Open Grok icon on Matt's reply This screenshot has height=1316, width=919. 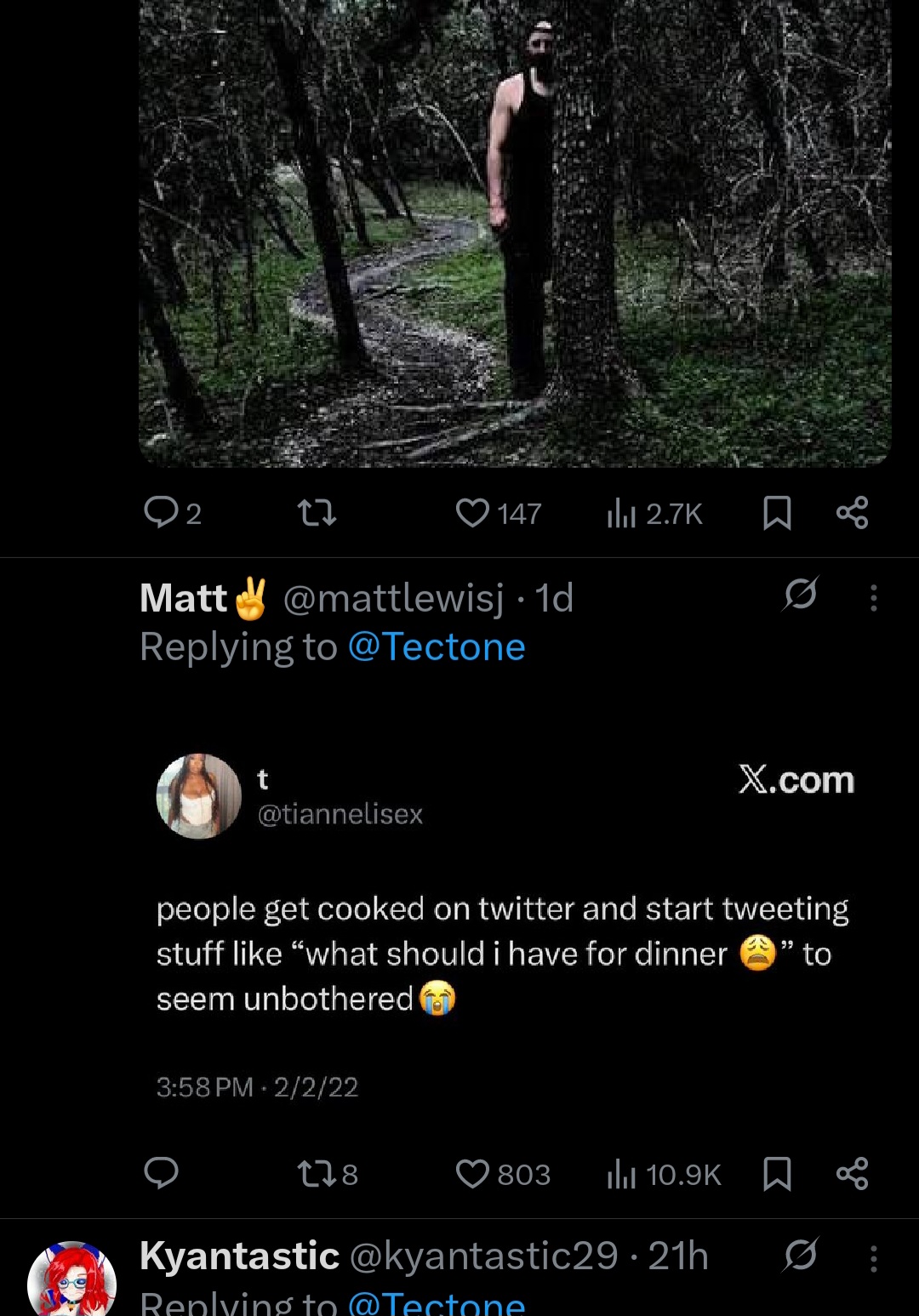click(x=801, y=595)
